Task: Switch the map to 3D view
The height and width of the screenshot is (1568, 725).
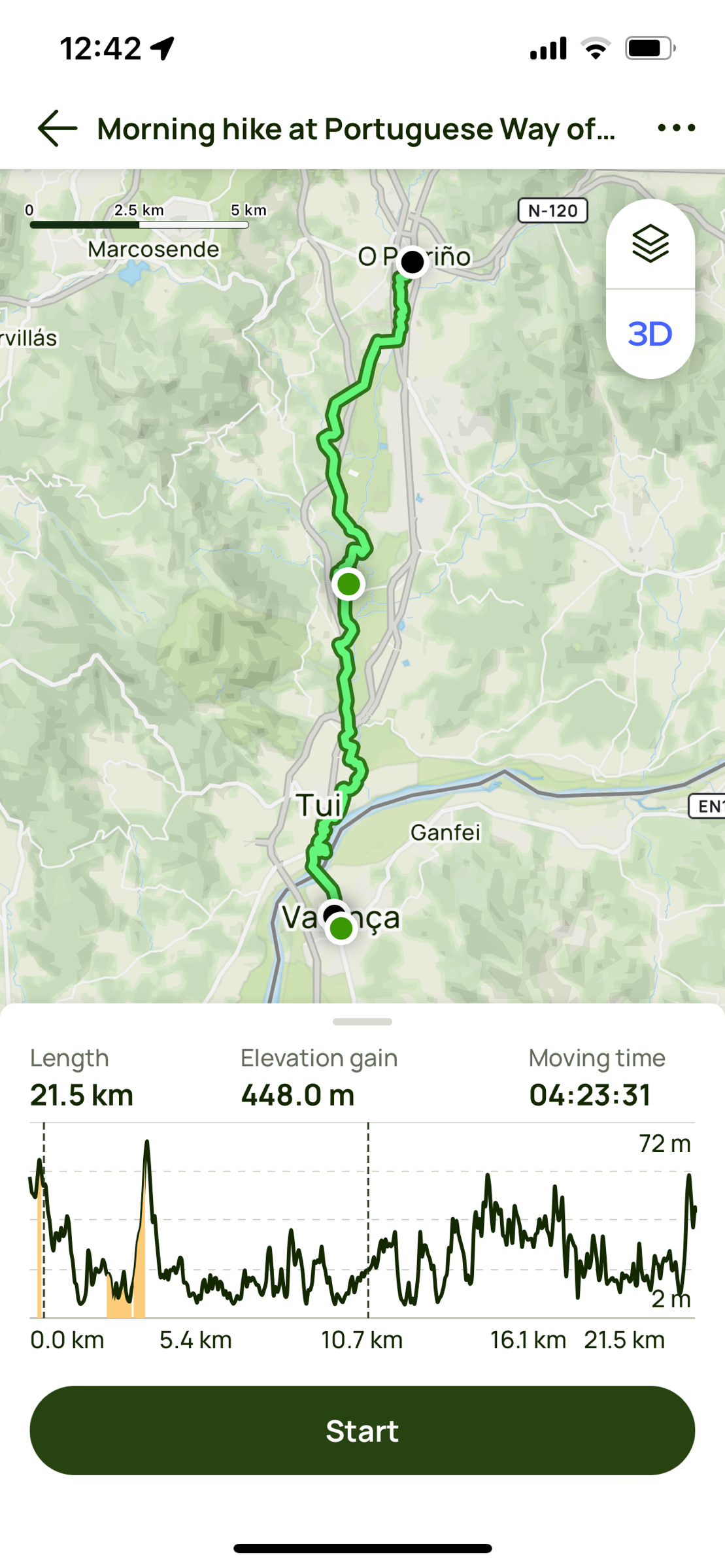Action: 650,334
